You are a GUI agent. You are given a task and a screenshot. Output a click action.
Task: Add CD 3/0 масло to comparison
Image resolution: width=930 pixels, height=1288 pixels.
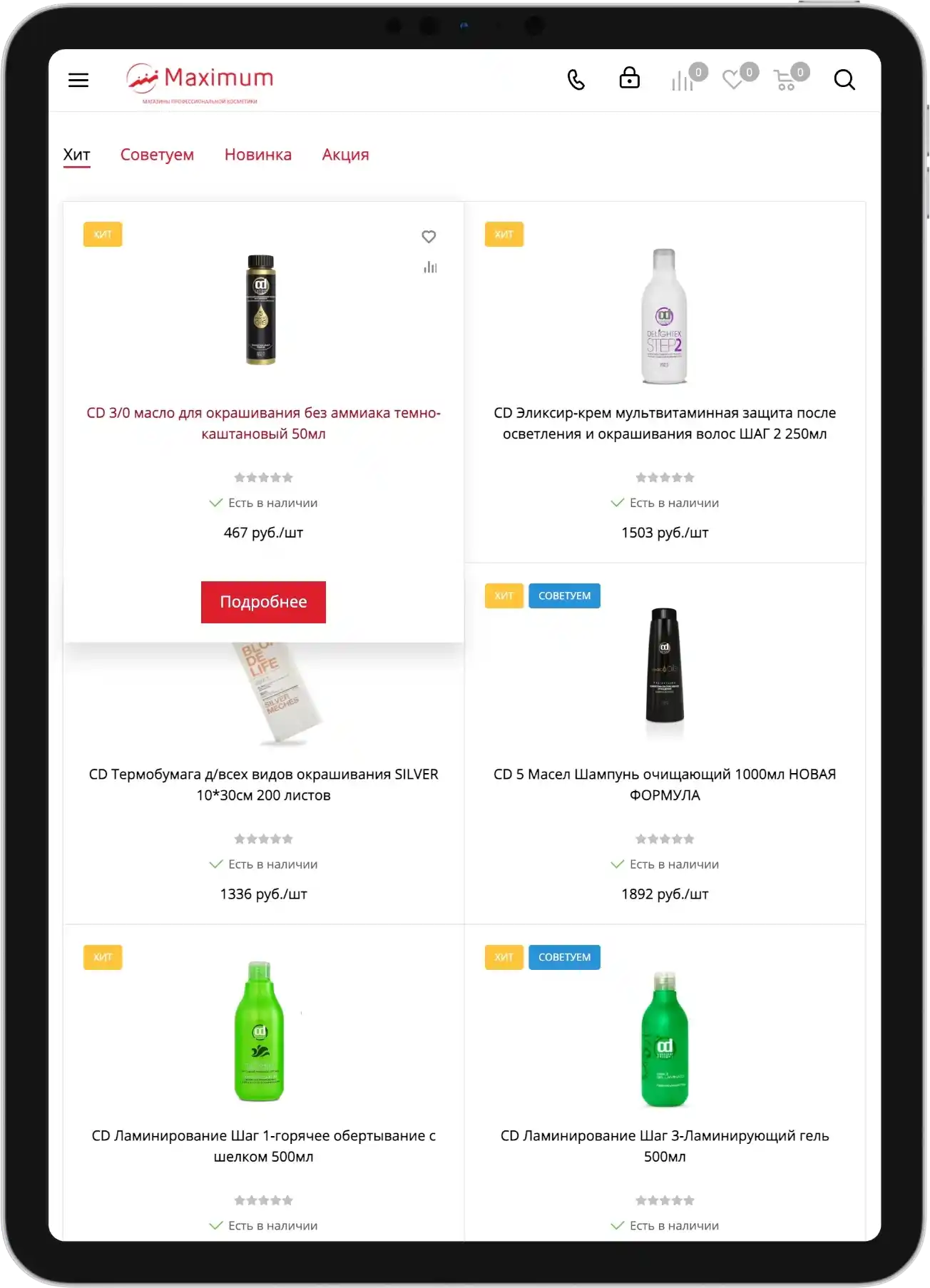click(x=430, y=267)
